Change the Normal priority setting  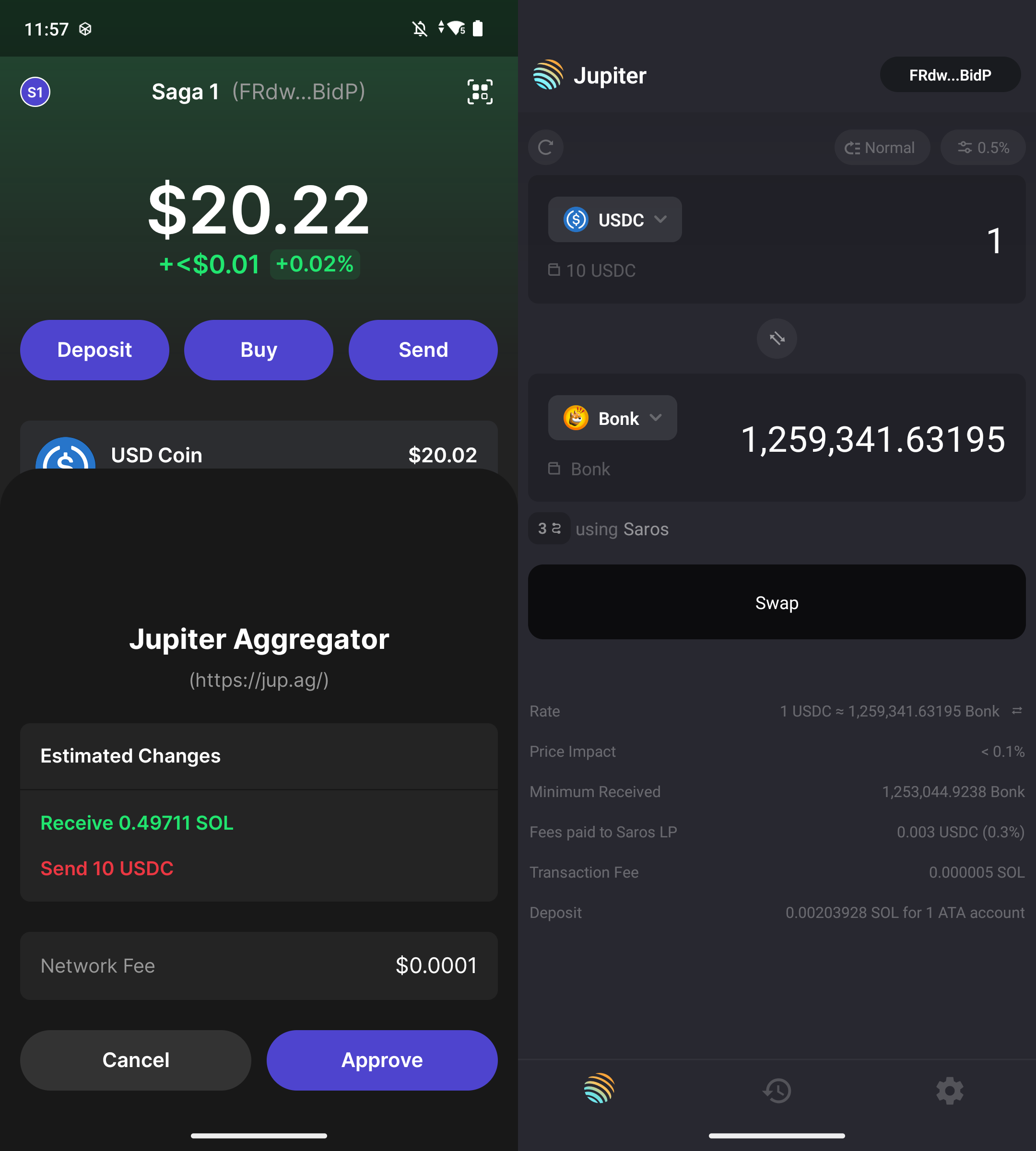pos(881,147)
